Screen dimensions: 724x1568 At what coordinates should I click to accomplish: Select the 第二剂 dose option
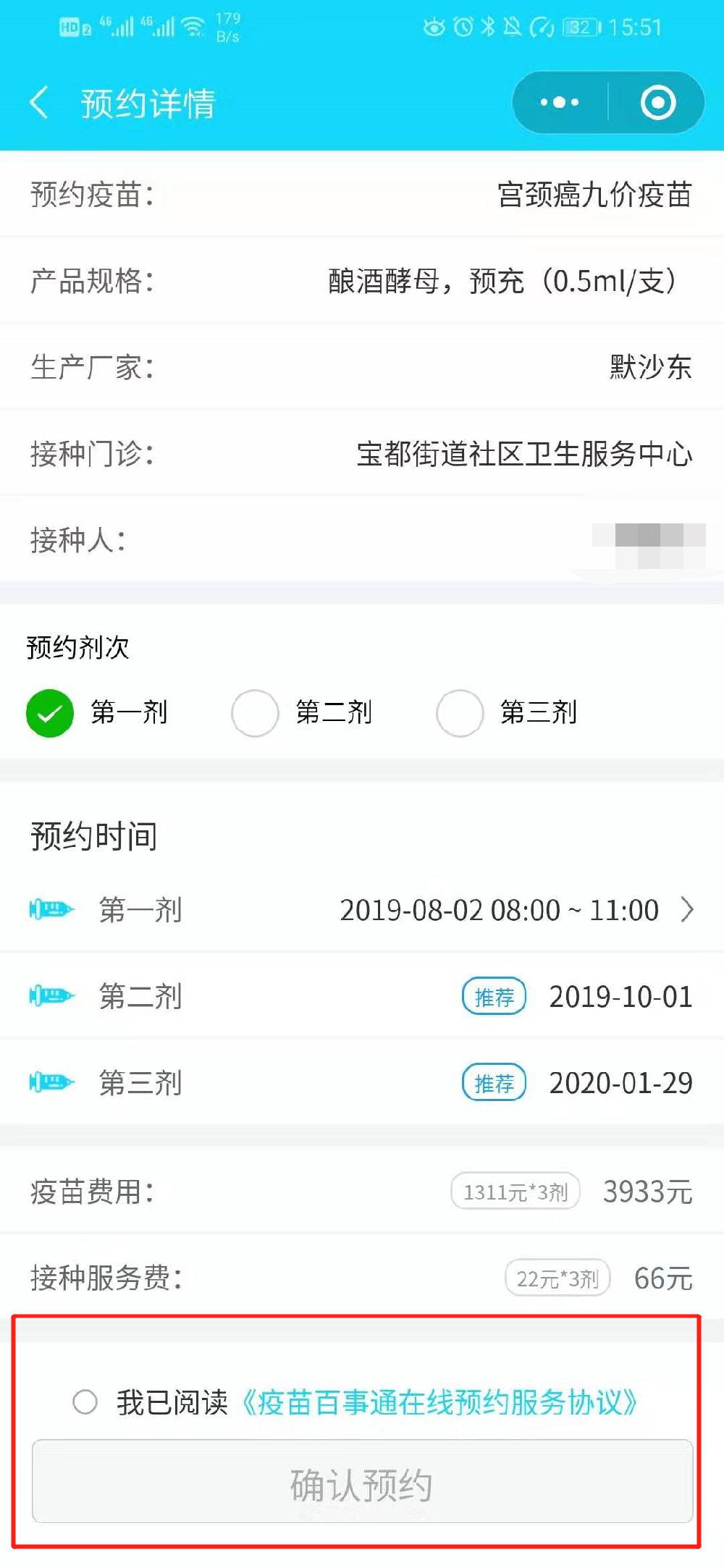point(255,713)
